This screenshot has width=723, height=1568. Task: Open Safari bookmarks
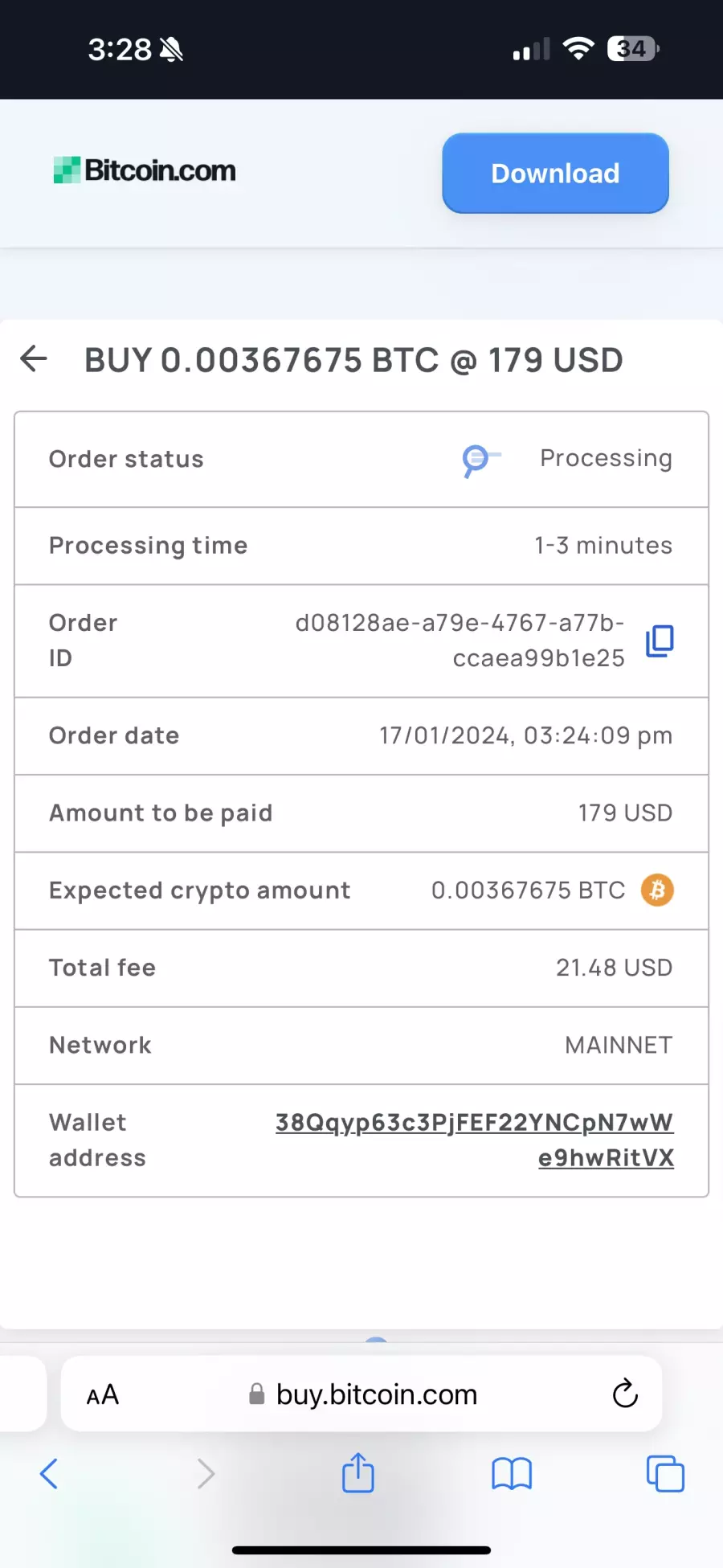(x=512, y=1474)
